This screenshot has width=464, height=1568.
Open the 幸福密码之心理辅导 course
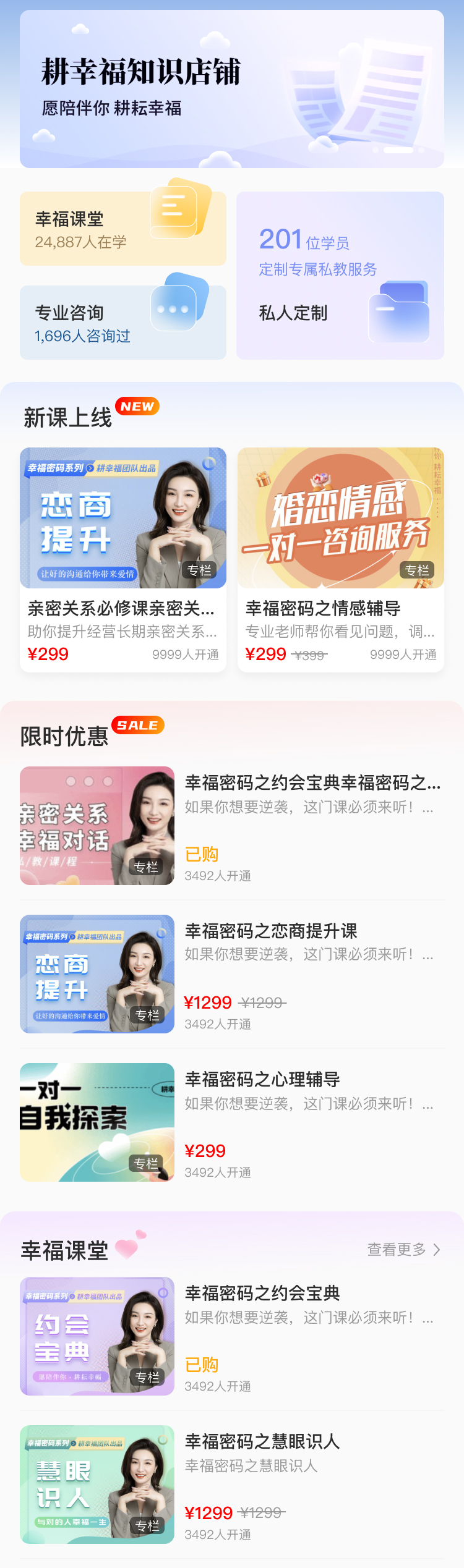click(232, 1122)
